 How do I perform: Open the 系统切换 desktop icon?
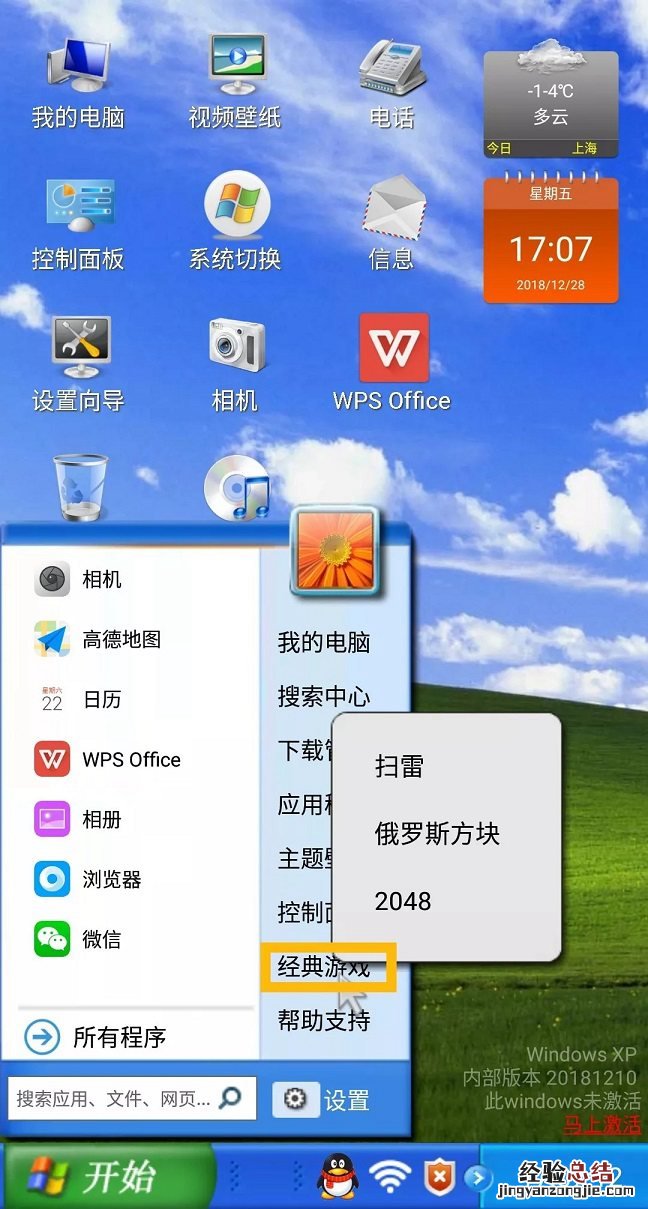[235, 223]
